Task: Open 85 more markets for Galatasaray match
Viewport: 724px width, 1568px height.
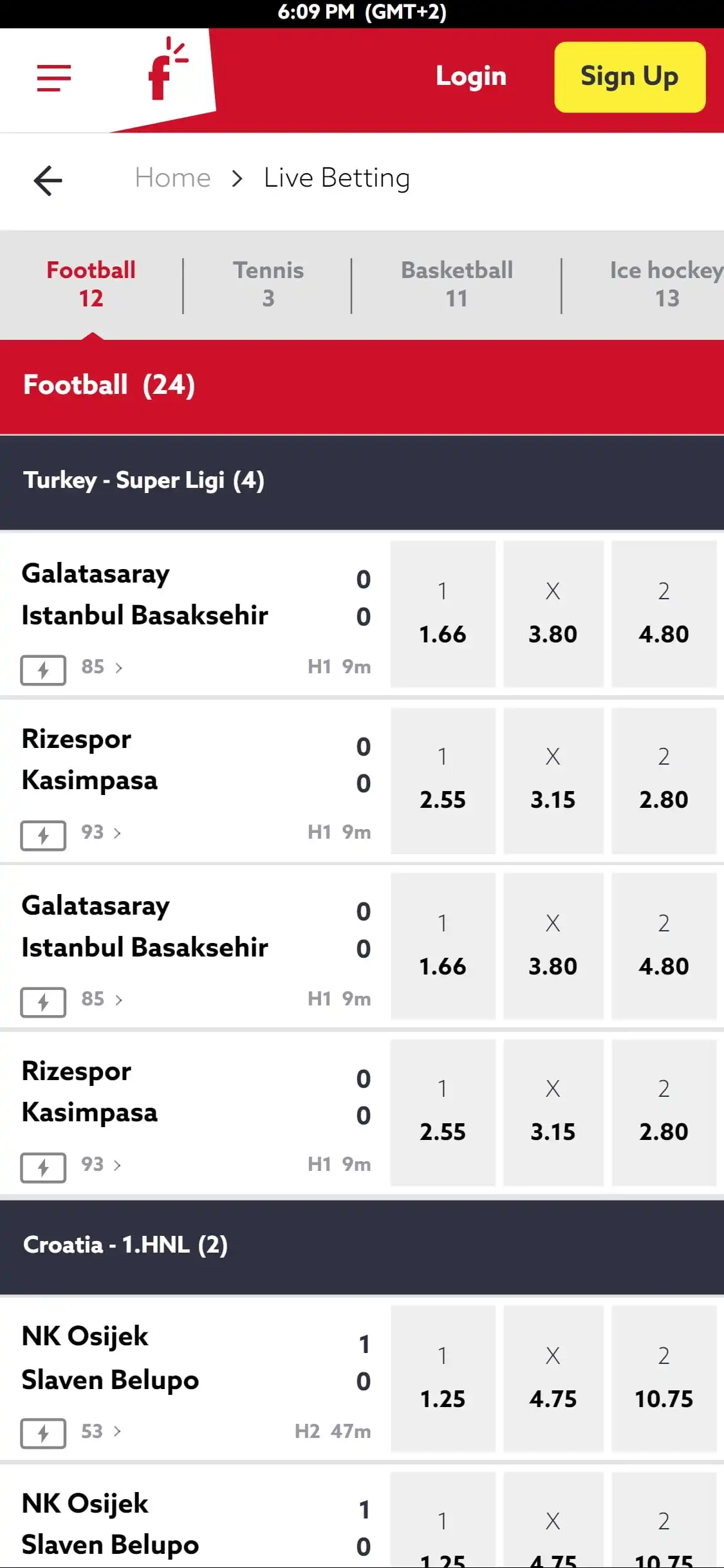Action: [x=101, y=667]
